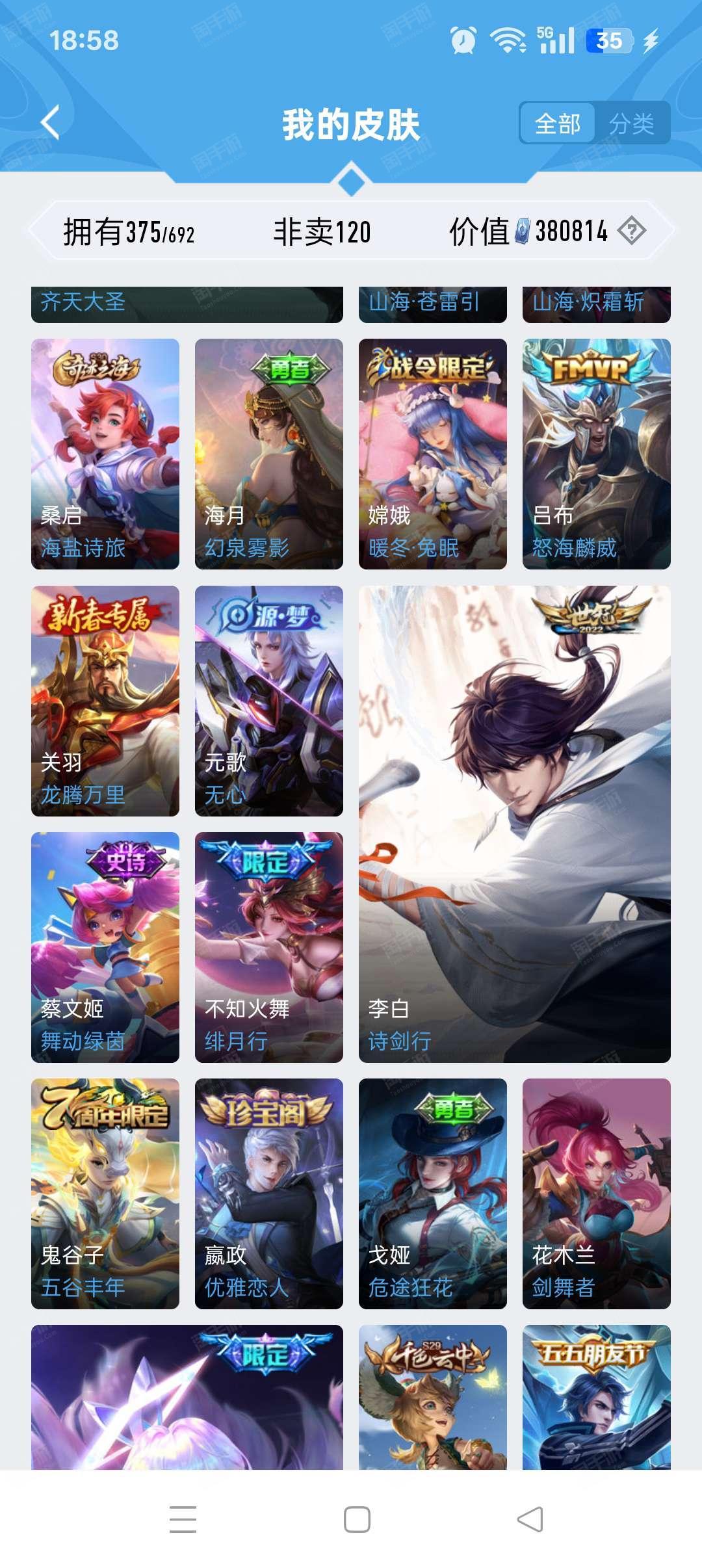Go back using the top-left arrow

click(x=51, y=122)
